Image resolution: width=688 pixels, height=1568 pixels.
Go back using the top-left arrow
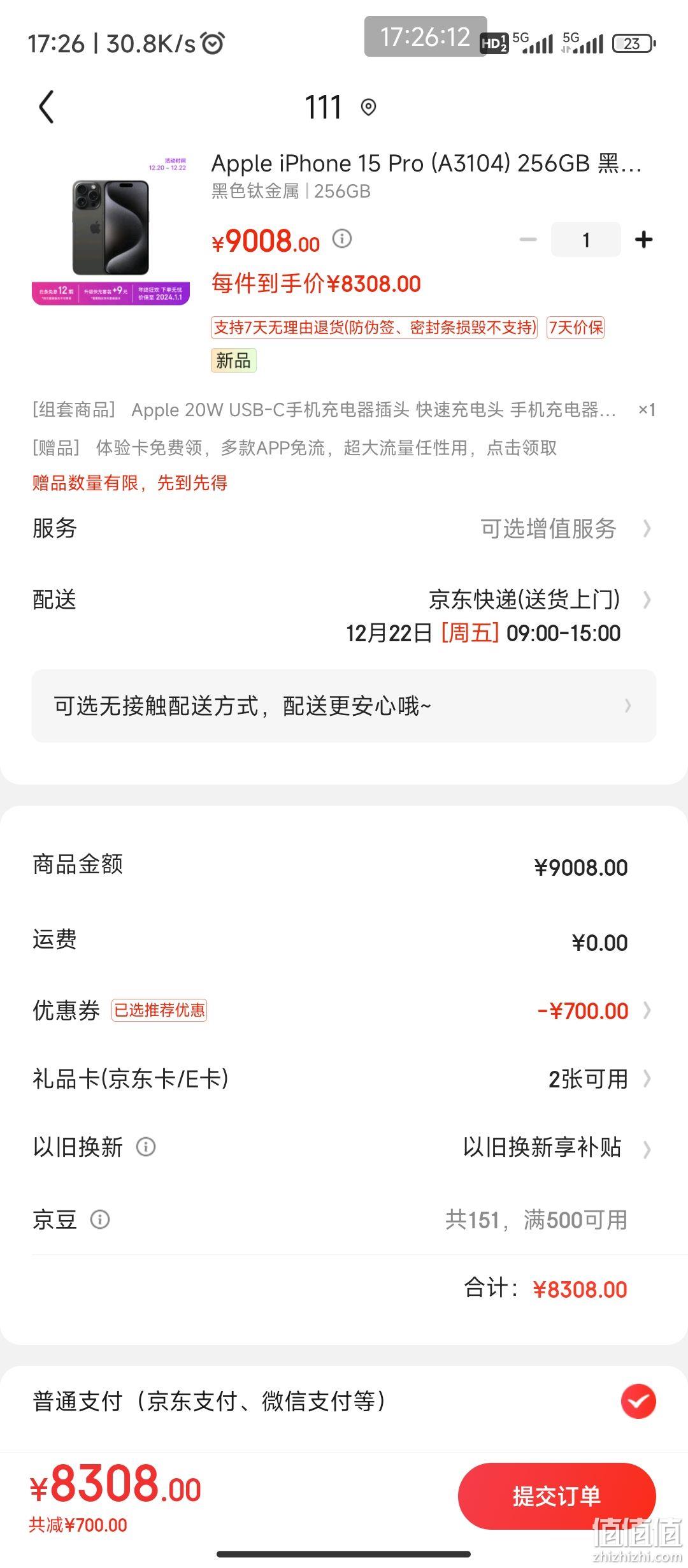click(47, 106)
